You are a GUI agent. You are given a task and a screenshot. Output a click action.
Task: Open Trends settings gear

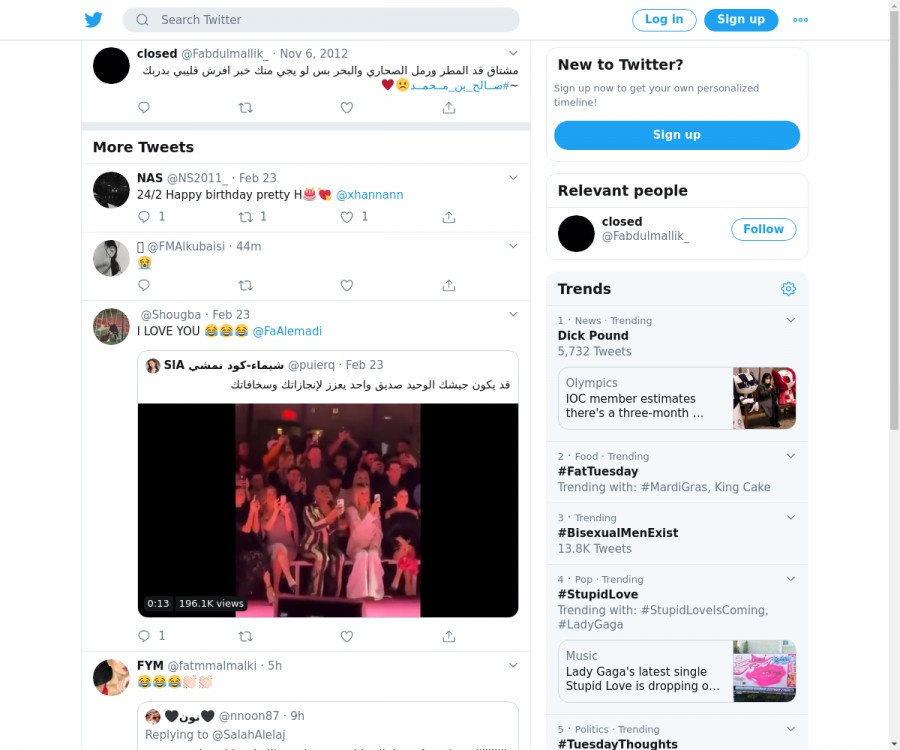click(x=788, y=289)
